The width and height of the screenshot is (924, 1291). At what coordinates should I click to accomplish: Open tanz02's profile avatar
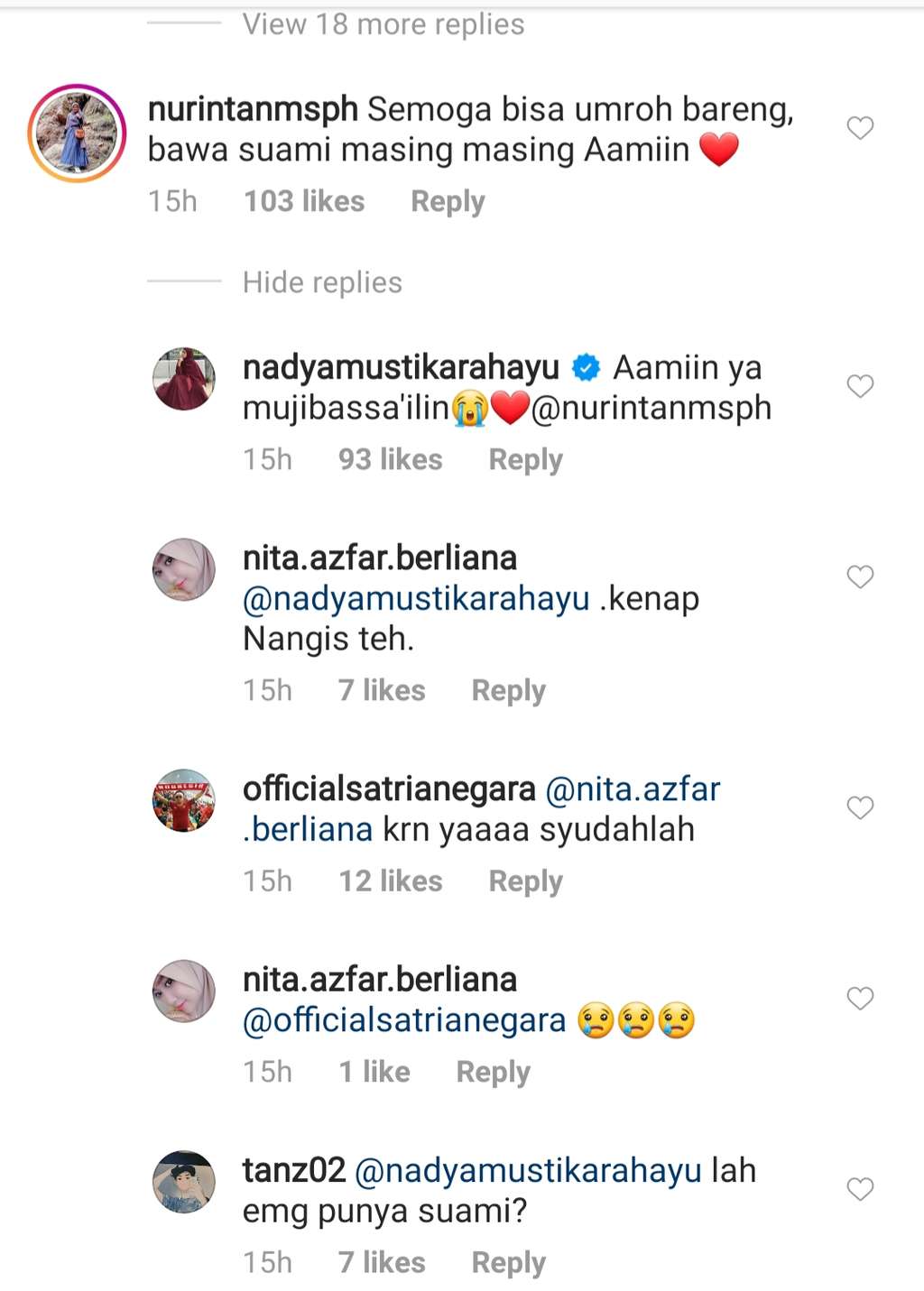tap(184, 1182)
